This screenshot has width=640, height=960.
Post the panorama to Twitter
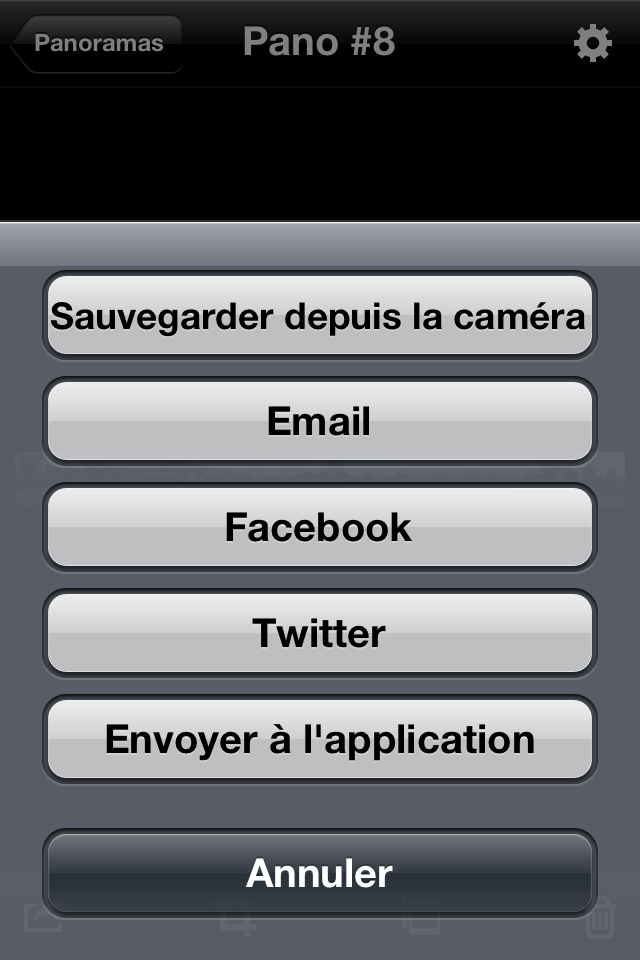click(x=319, y=633)
